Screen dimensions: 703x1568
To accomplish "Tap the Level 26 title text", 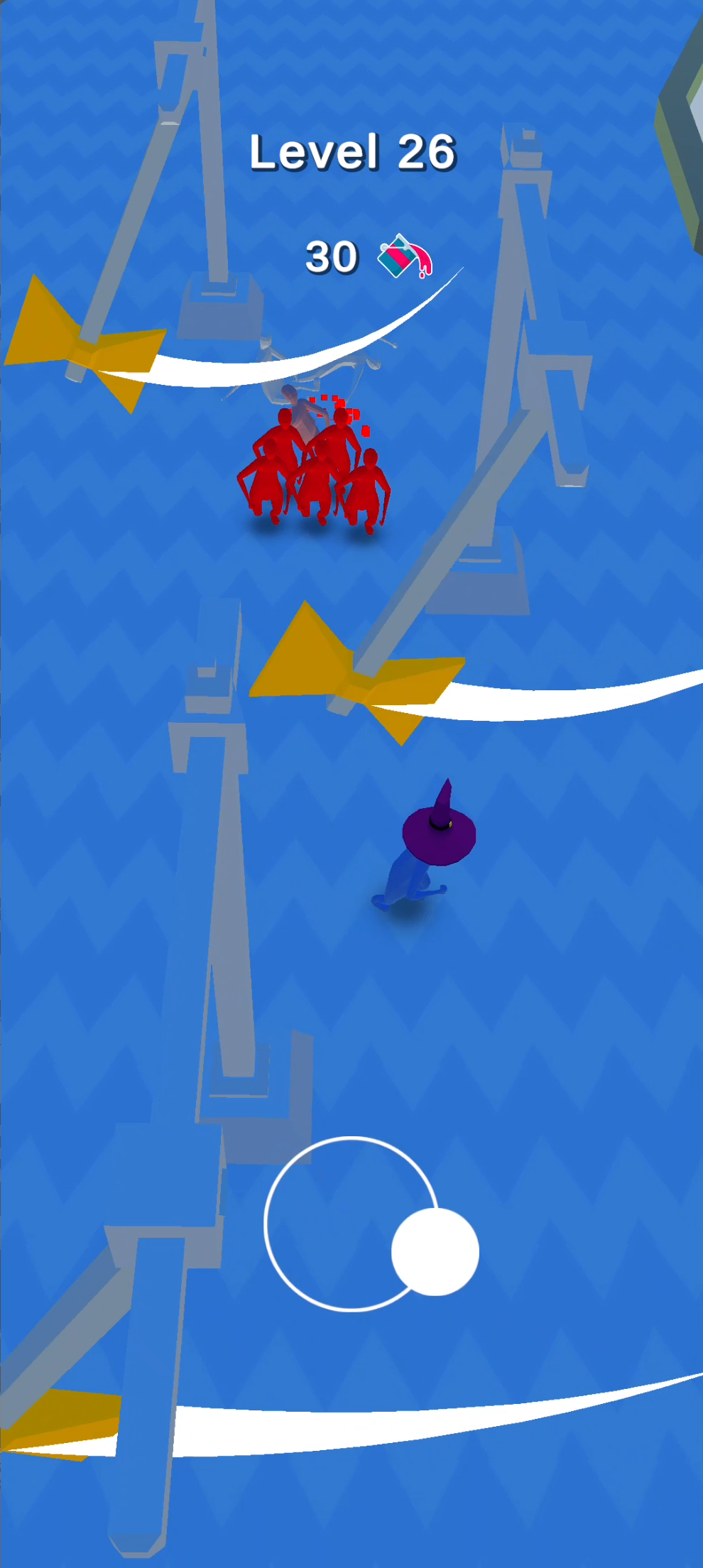I will [x=353, y=152].
